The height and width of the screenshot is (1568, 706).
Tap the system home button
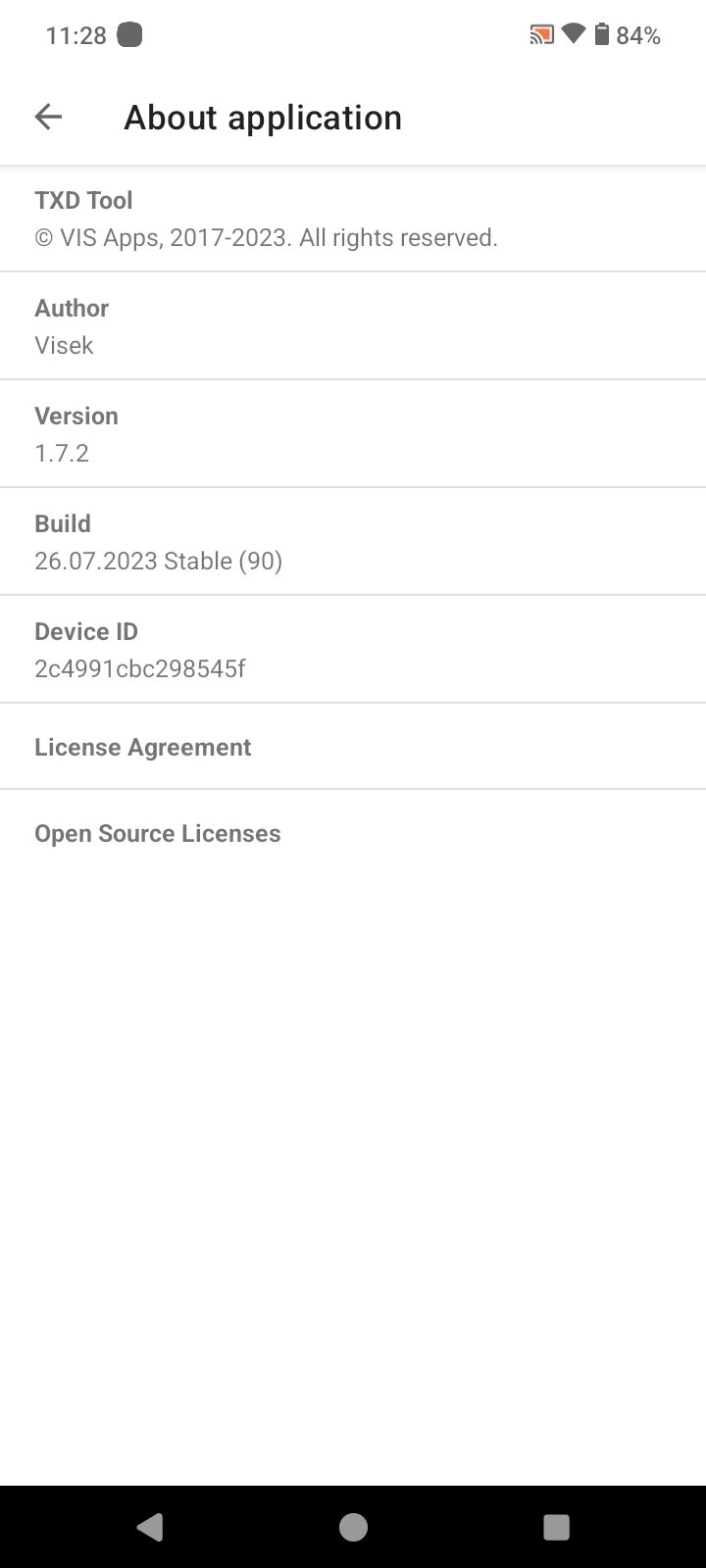353,1527
